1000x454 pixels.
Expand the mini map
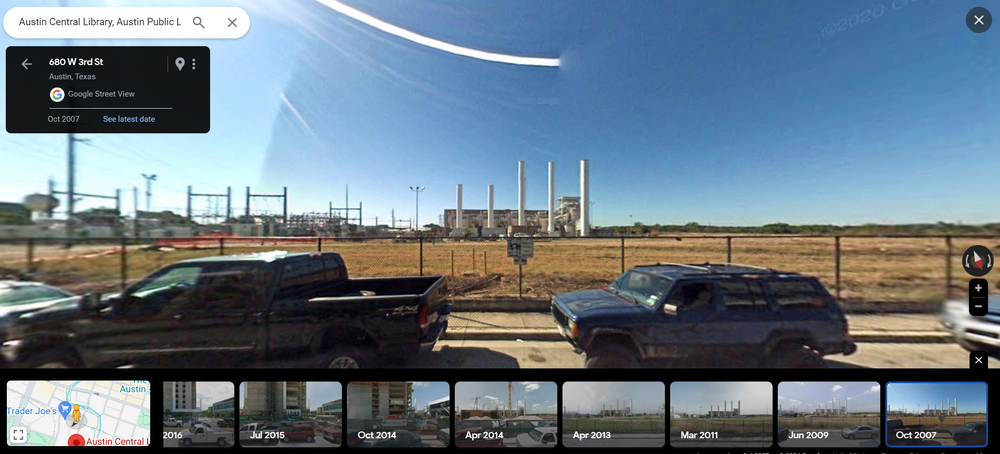[19, 434]
